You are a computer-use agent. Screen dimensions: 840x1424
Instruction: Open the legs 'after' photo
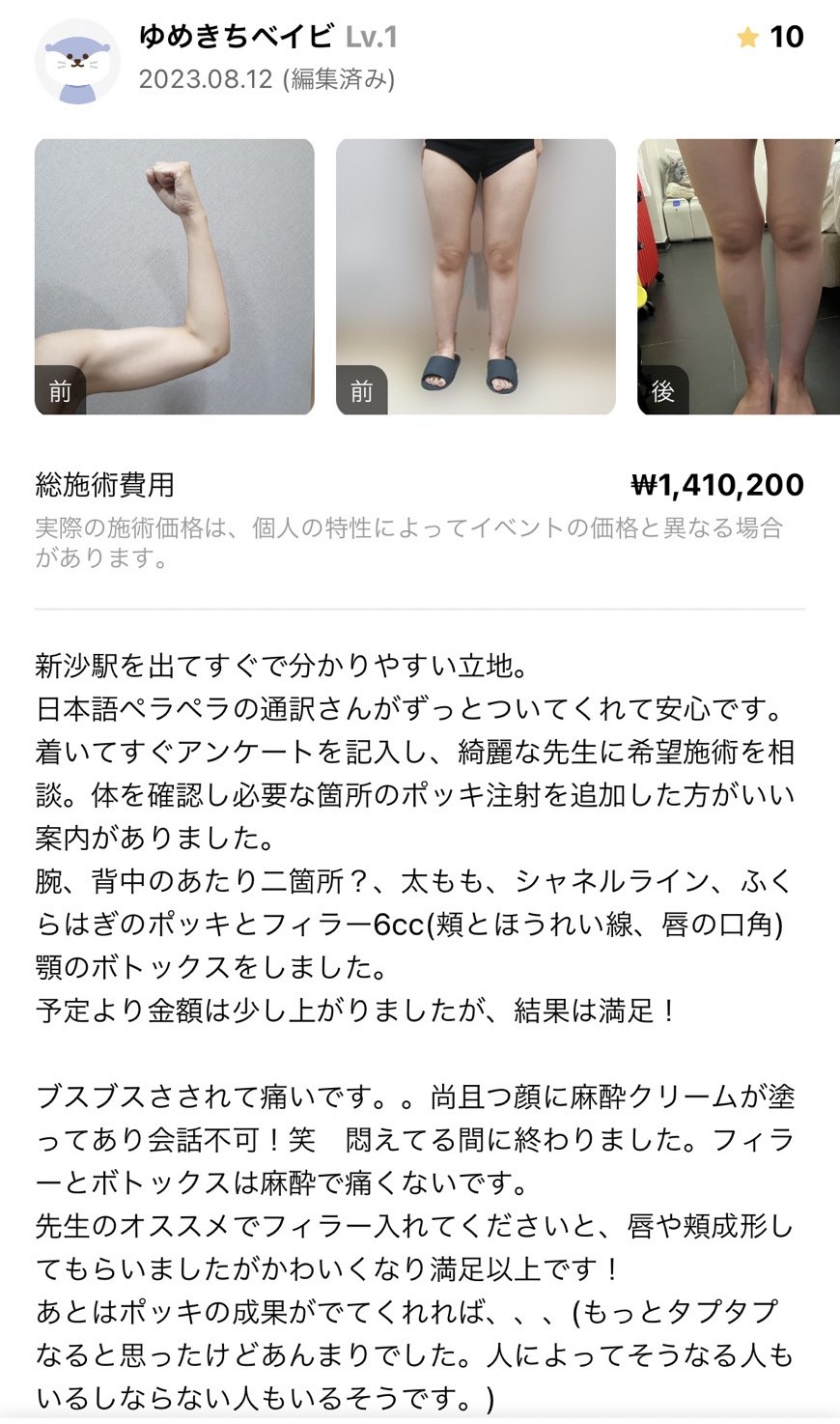click(739, 276)
